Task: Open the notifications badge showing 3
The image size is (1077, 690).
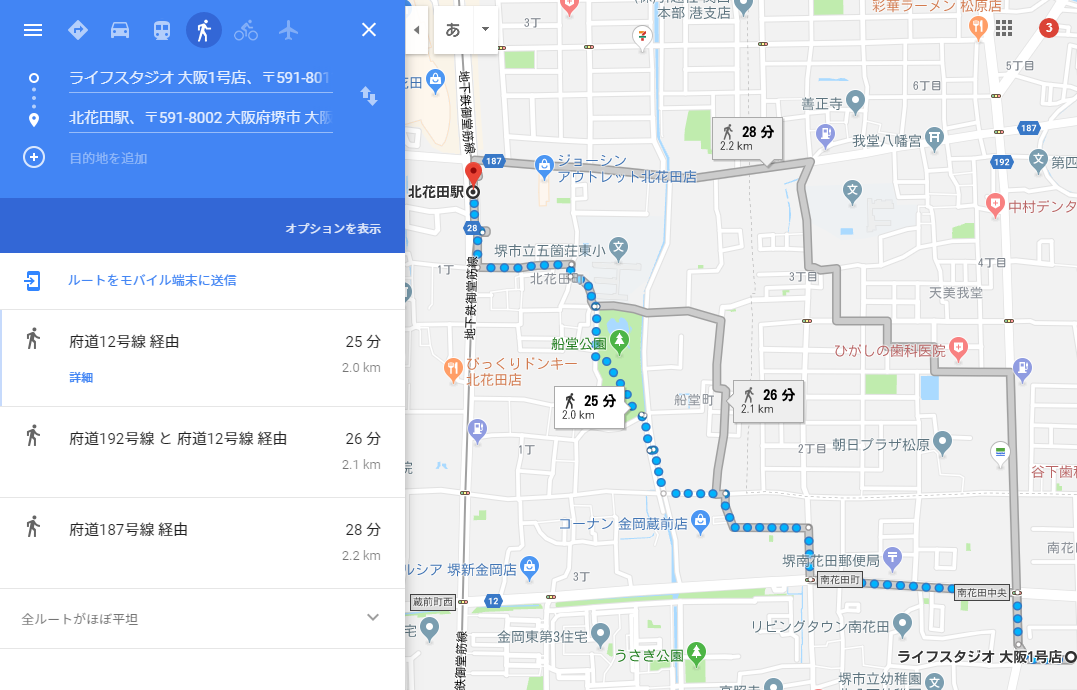Action: pos(1048,28)
